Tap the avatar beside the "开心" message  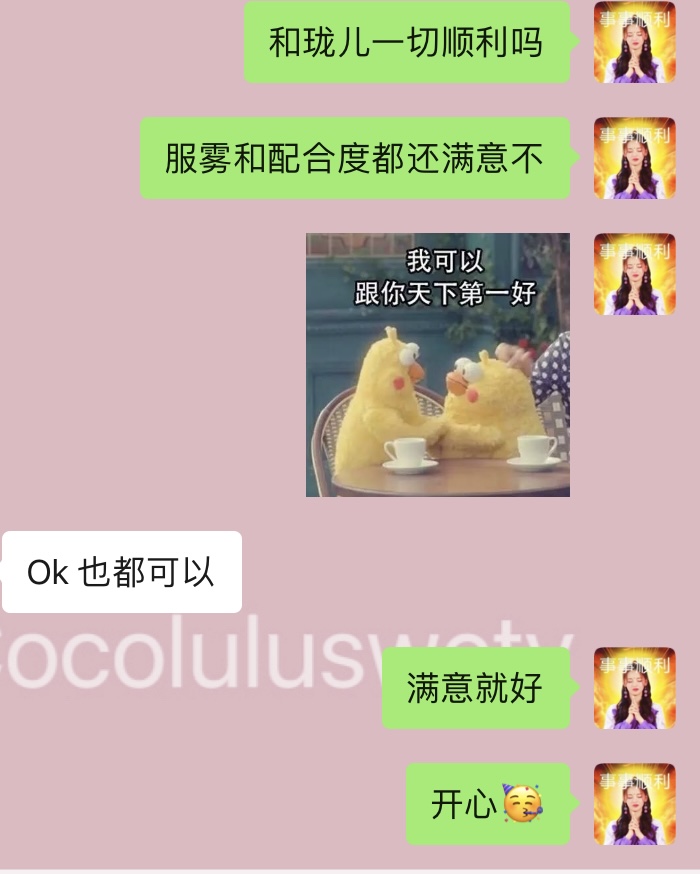[x=634, y=804]
